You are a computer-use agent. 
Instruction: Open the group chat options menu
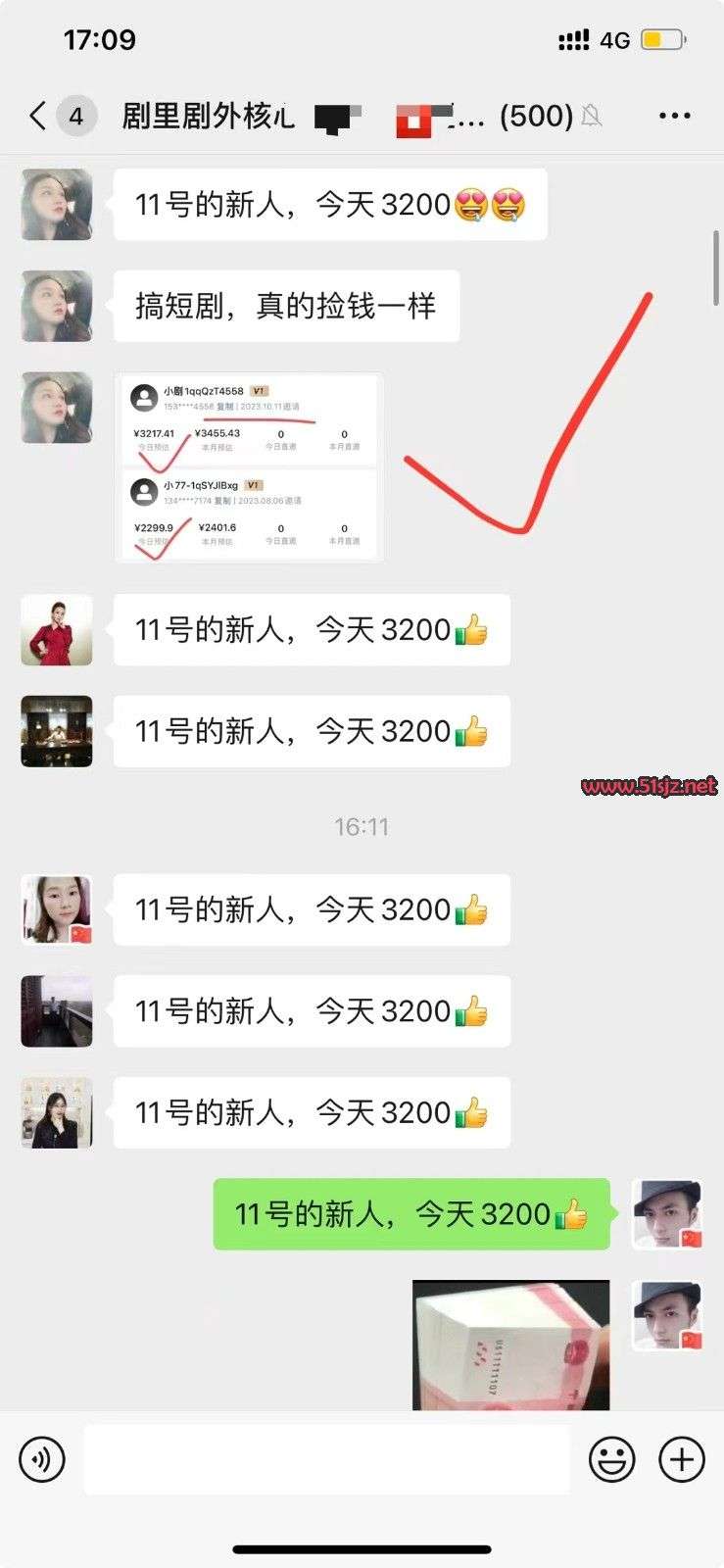[675, 116]
